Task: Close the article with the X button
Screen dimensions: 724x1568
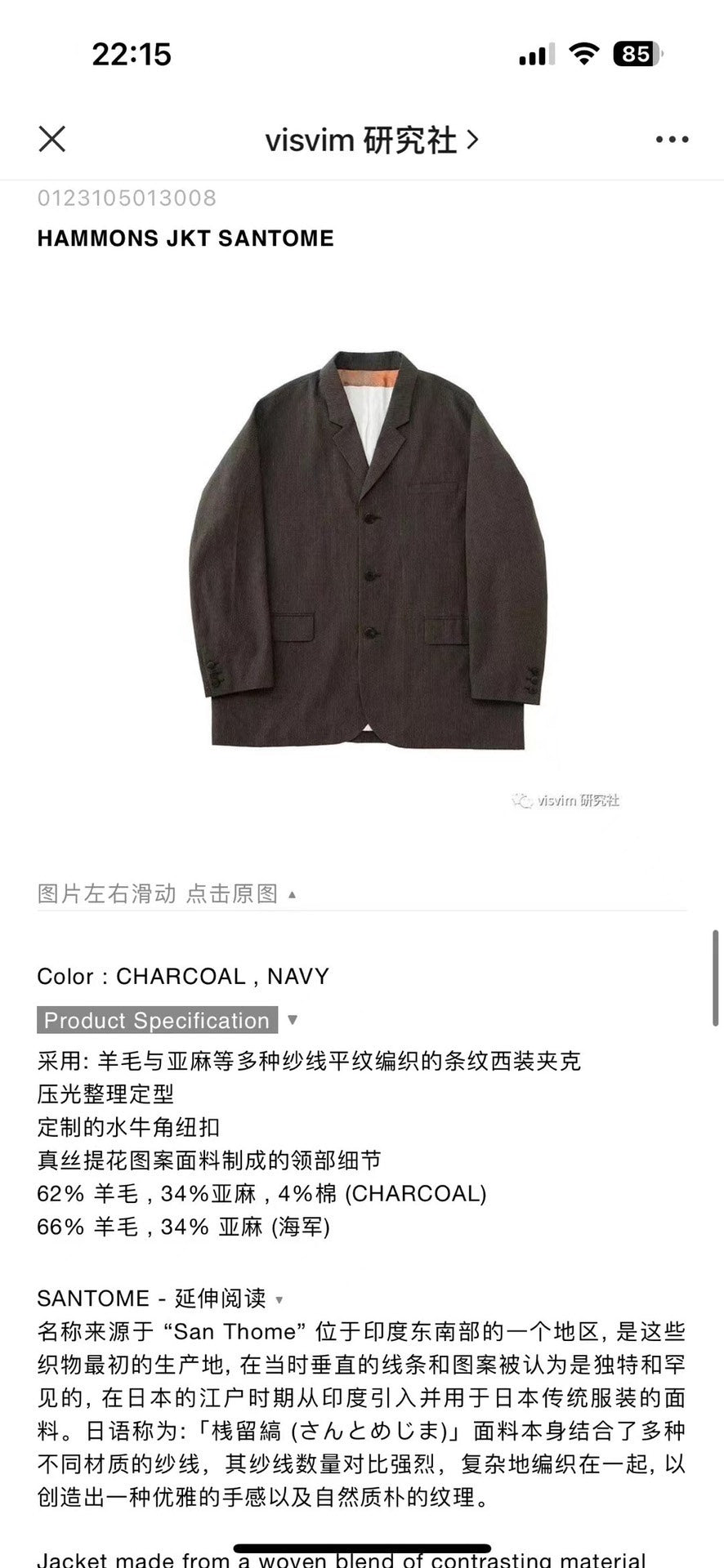Action: [52, 140]
